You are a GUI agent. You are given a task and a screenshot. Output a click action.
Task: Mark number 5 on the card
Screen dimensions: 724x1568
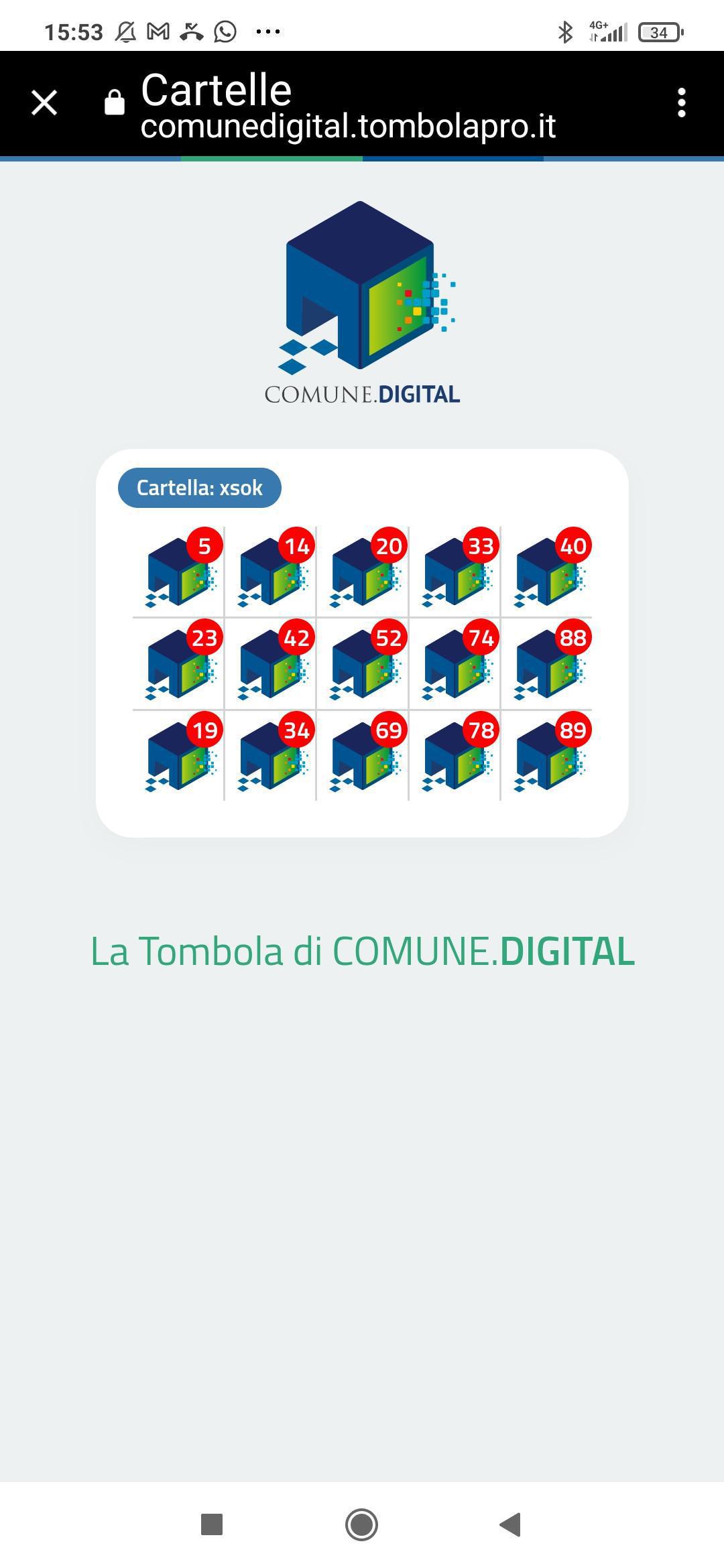(x=180, y=571)
